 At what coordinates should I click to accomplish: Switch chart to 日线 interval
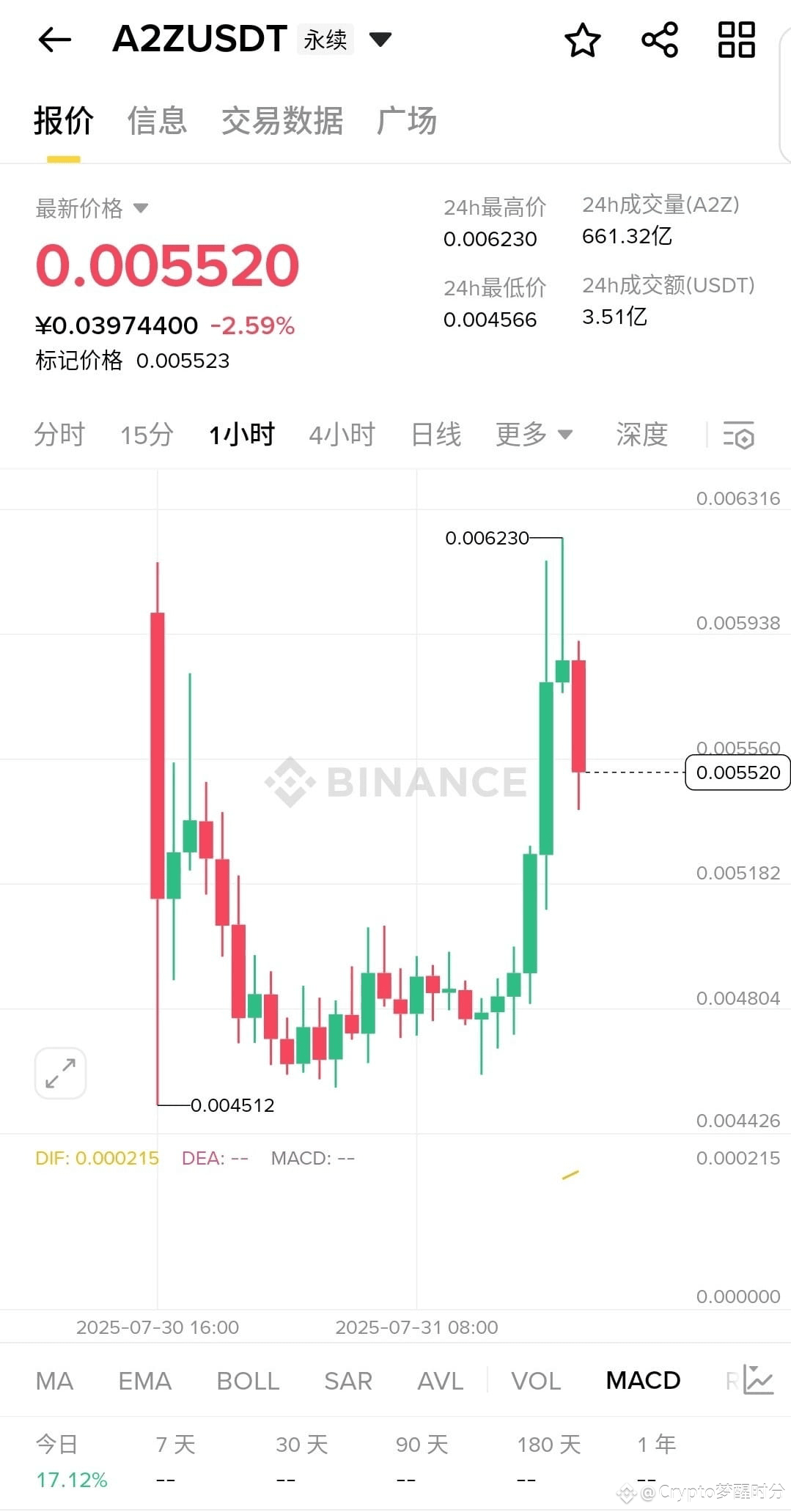click(435, 435)
